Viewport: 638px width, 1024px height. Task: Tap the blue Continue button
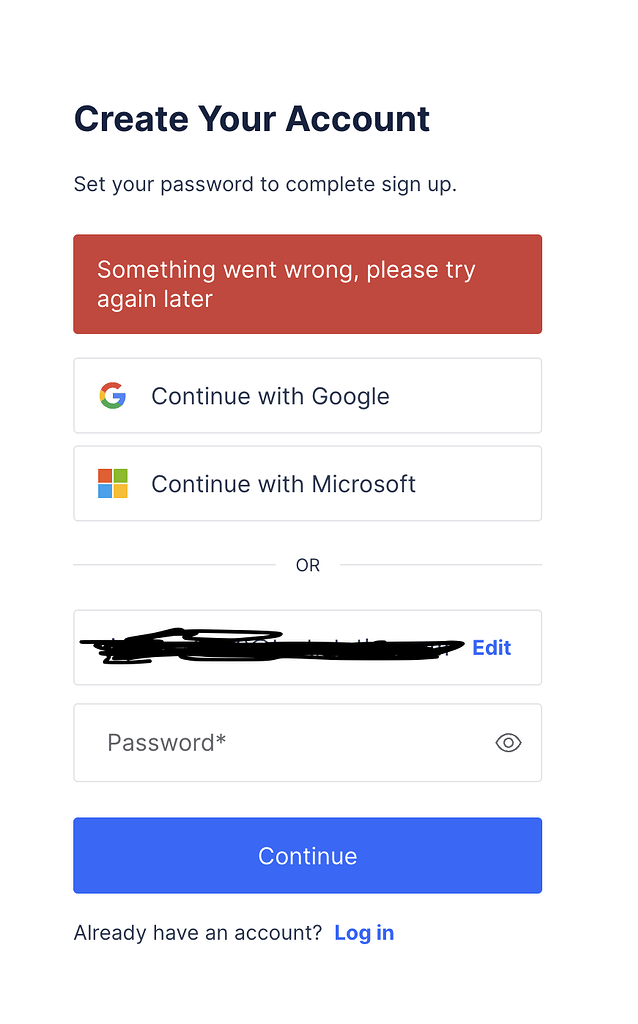point(307,856)
